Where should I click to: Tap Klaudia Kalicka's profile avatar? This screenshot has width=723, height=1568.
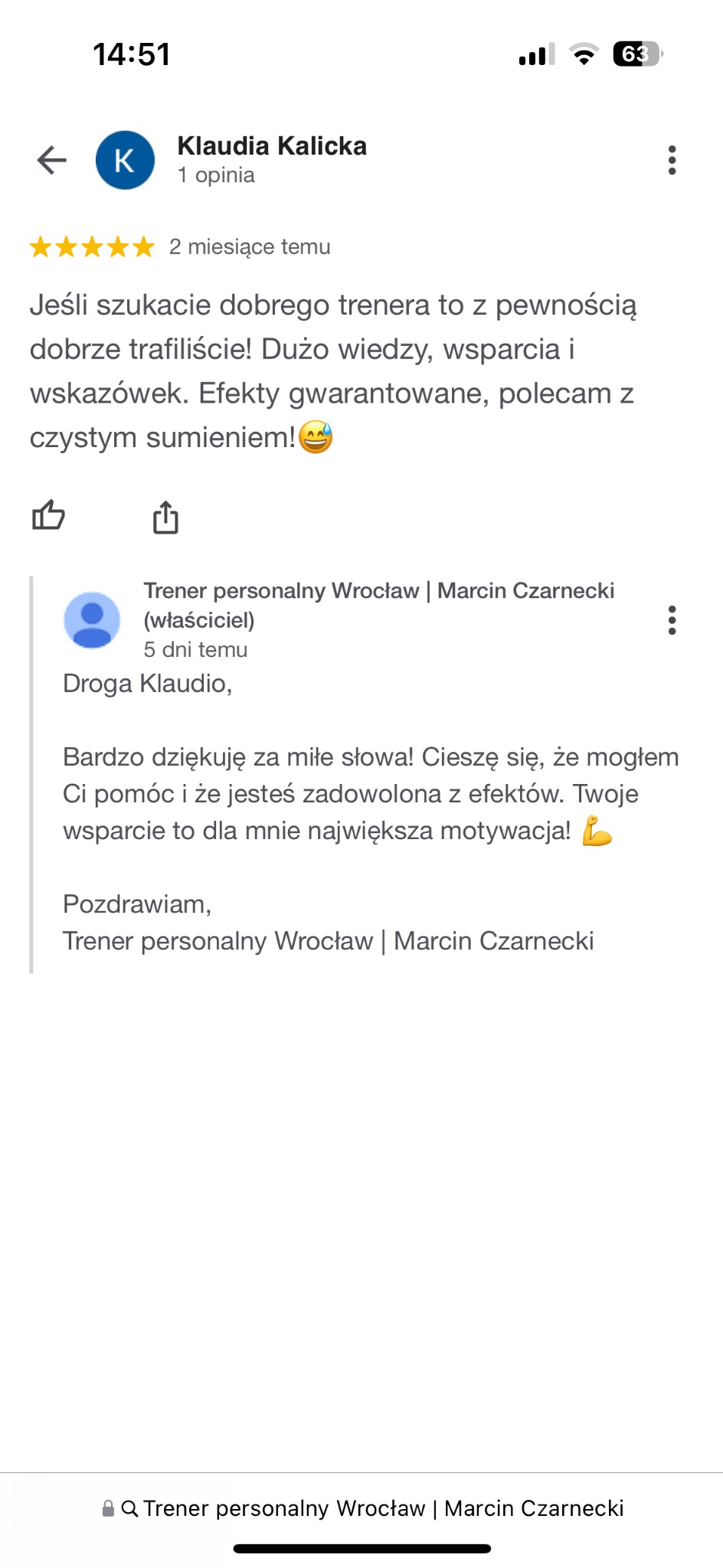pos(125,160)
